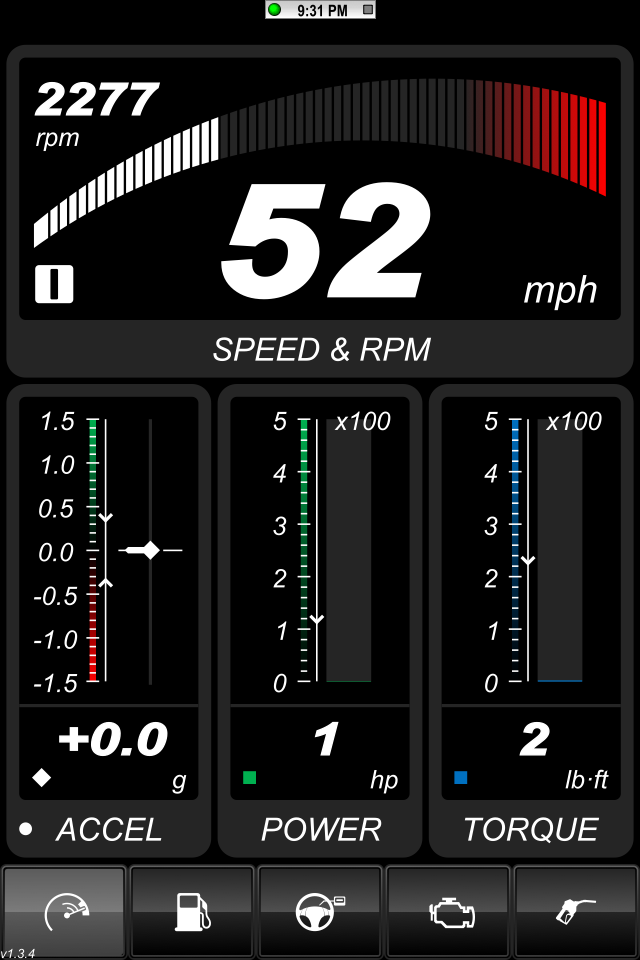The width and height of the screenshot is (640, 960).
Task: Select the Accel gauge panel
Action: 109,620
